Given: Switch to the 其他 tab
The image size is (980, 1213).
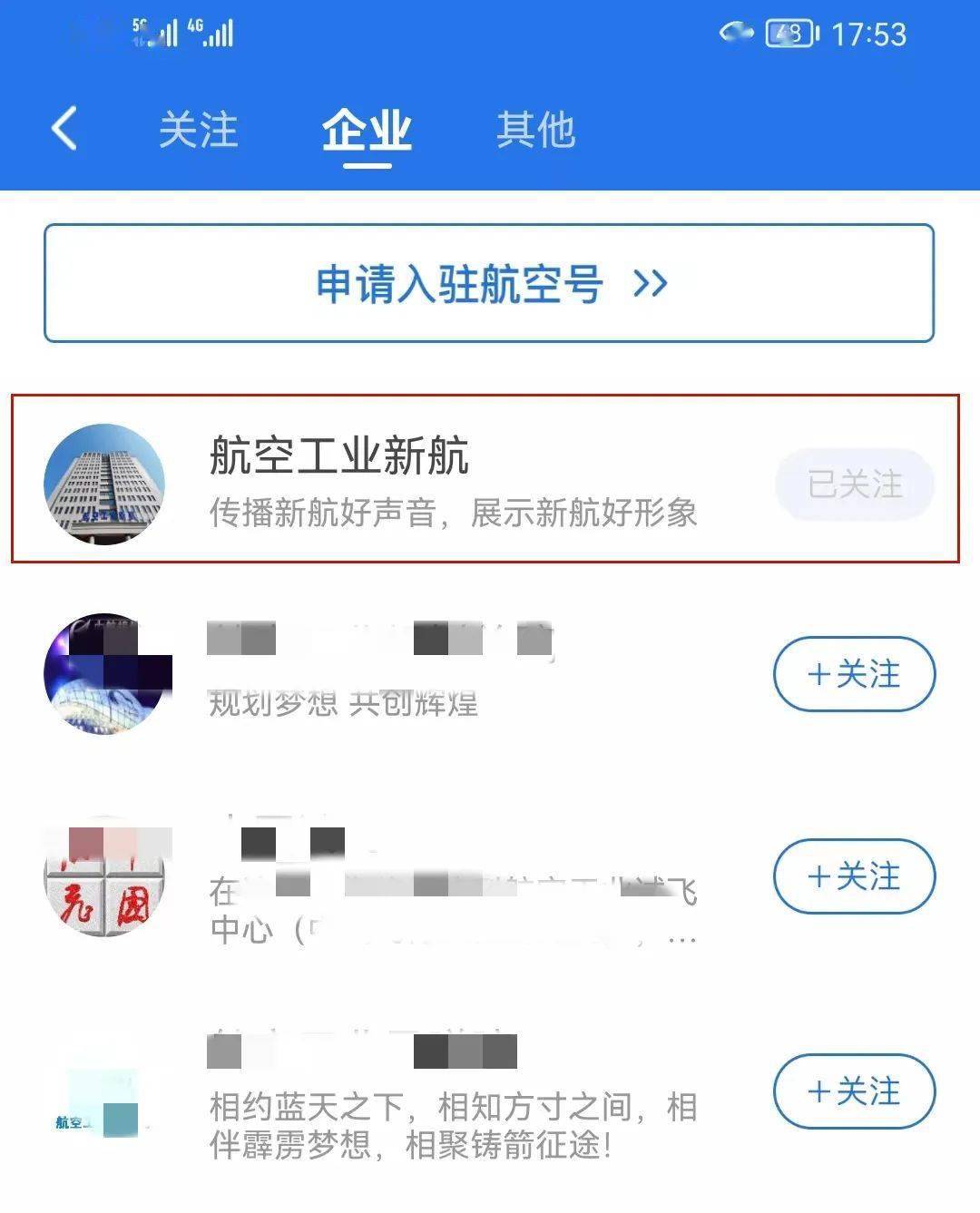Looking at the screenshot, I should coord(535,132).
